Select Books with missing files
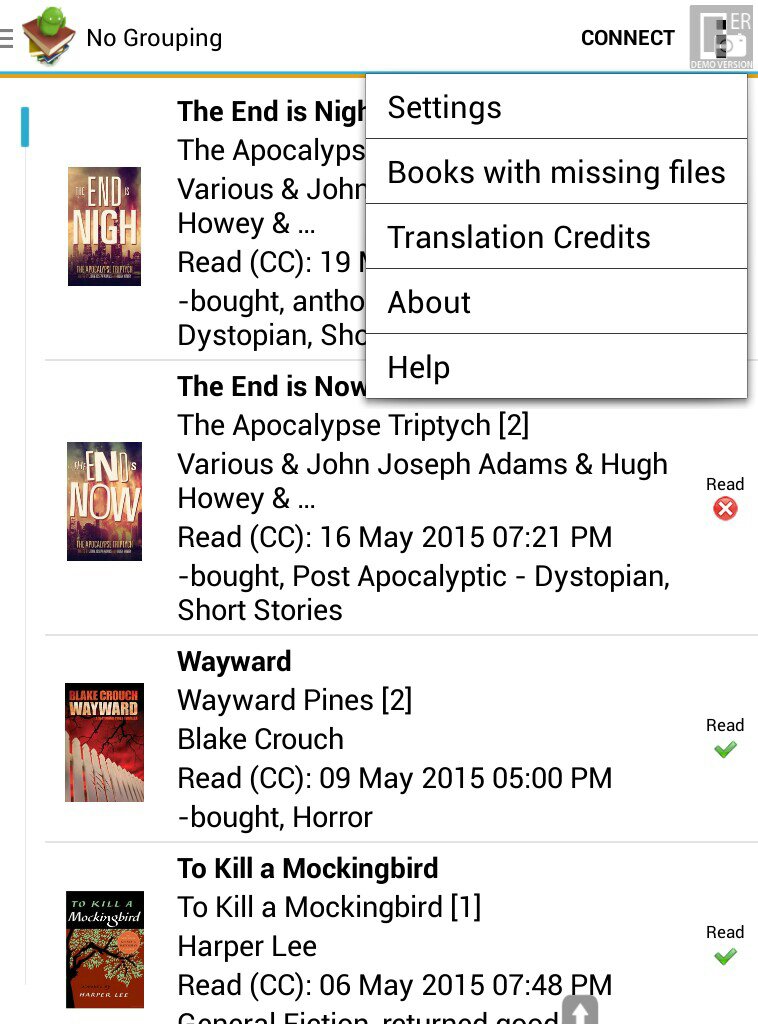The width and height of the screenshot is (758, 1024). [x=555, y=172]
